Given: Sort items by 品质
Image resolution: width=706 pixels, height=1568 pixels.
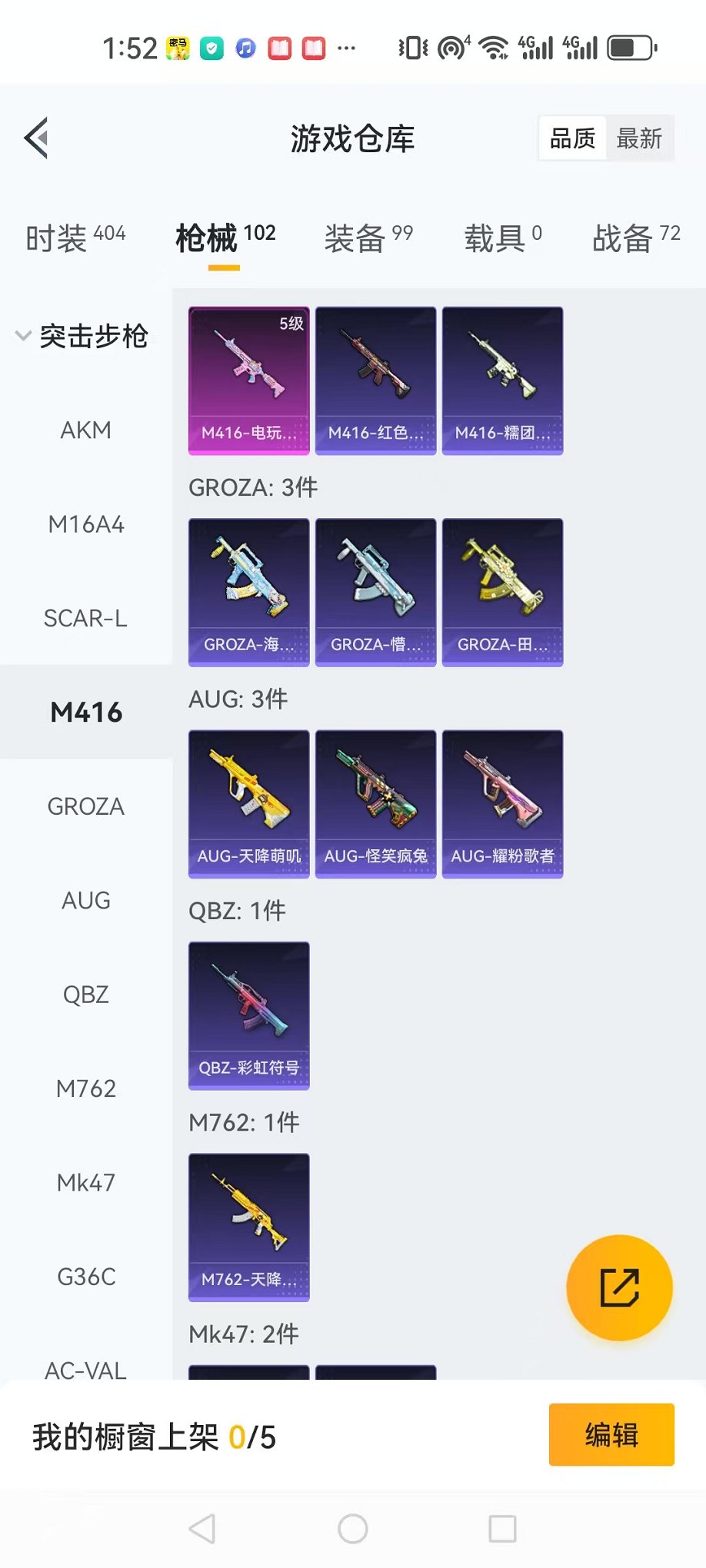Looking at the screenshot, I should [572, 138].
